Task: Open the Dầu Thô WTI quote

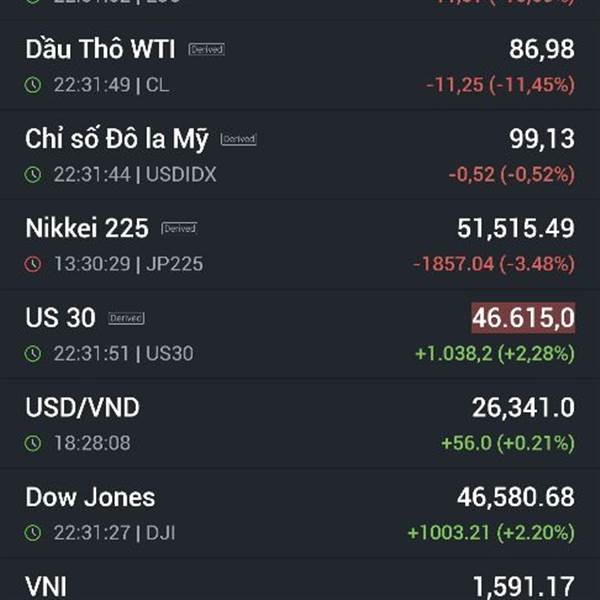Action: [300, 65]
